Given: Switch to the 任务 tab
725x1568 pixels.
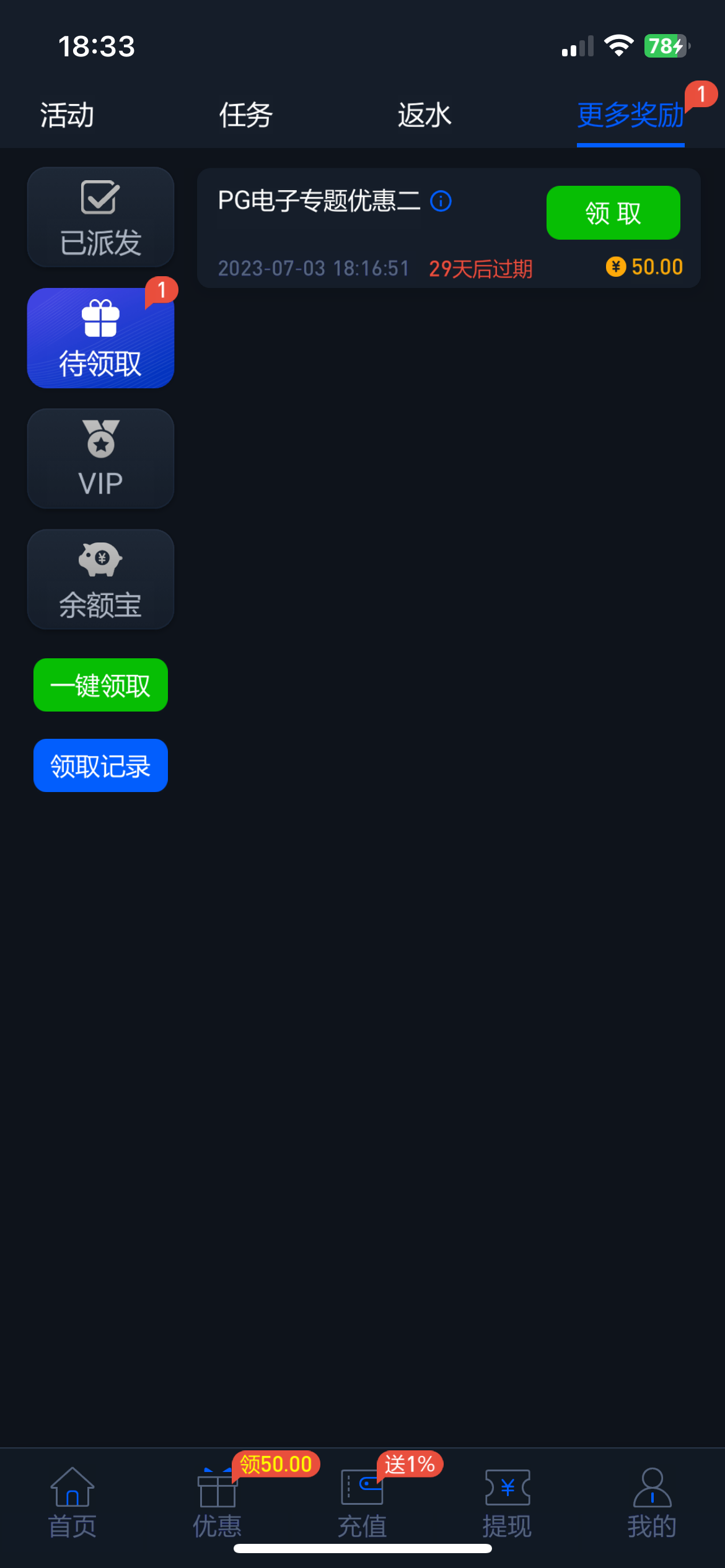Looking at the screenshot, I should pos(245,115).
